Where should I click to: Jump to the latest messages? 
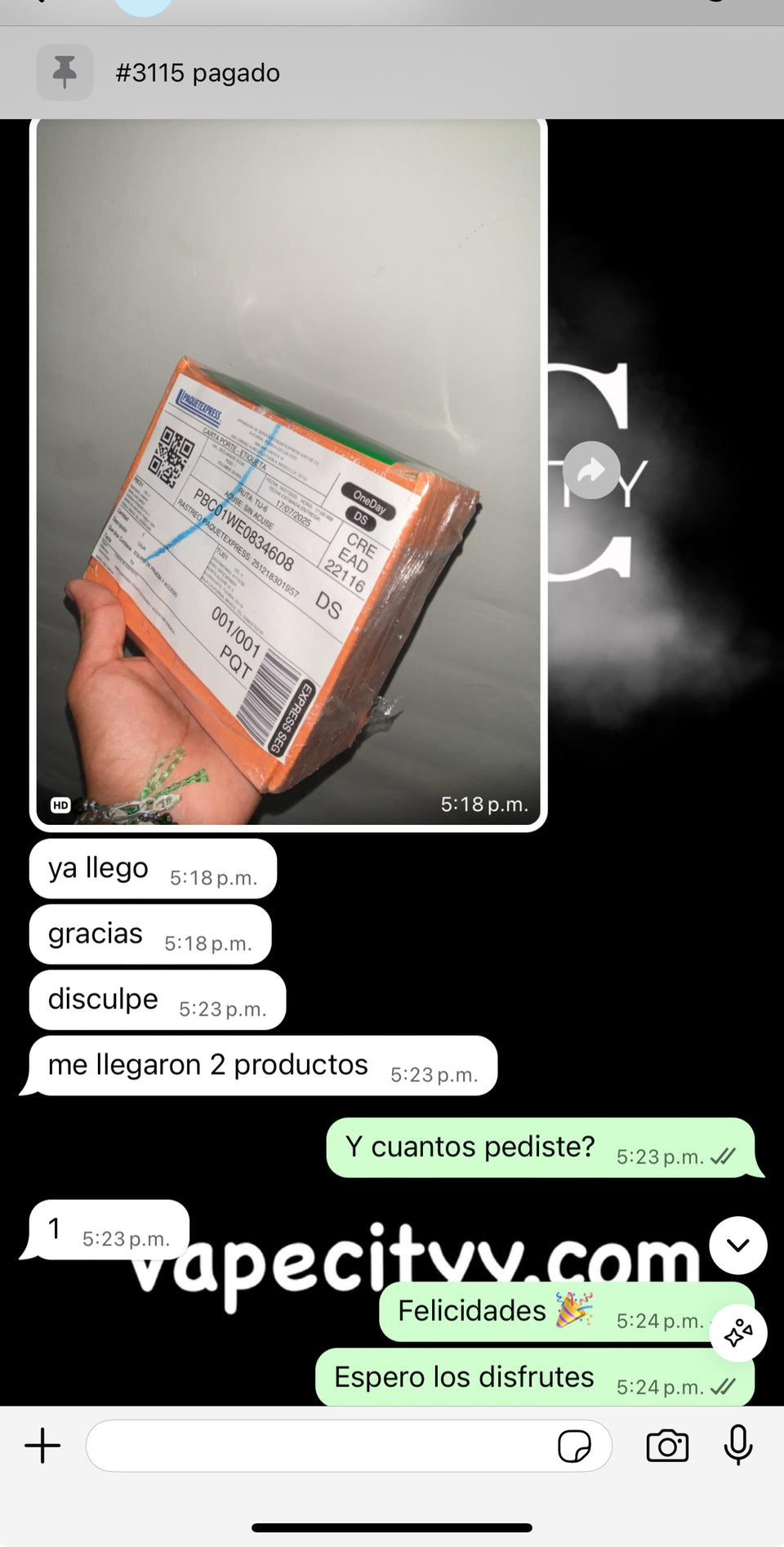737,1246
